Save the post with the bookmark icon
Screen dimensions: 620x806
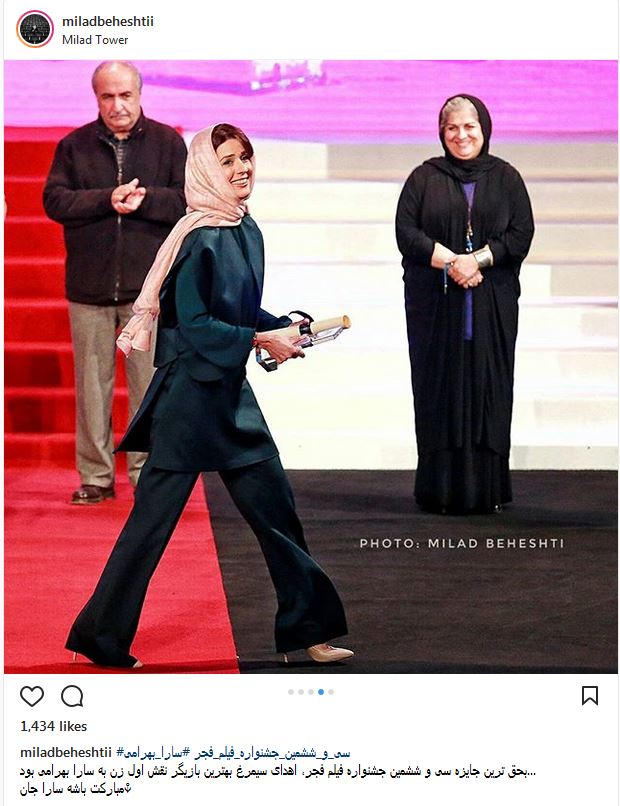(x=590, y=696)
